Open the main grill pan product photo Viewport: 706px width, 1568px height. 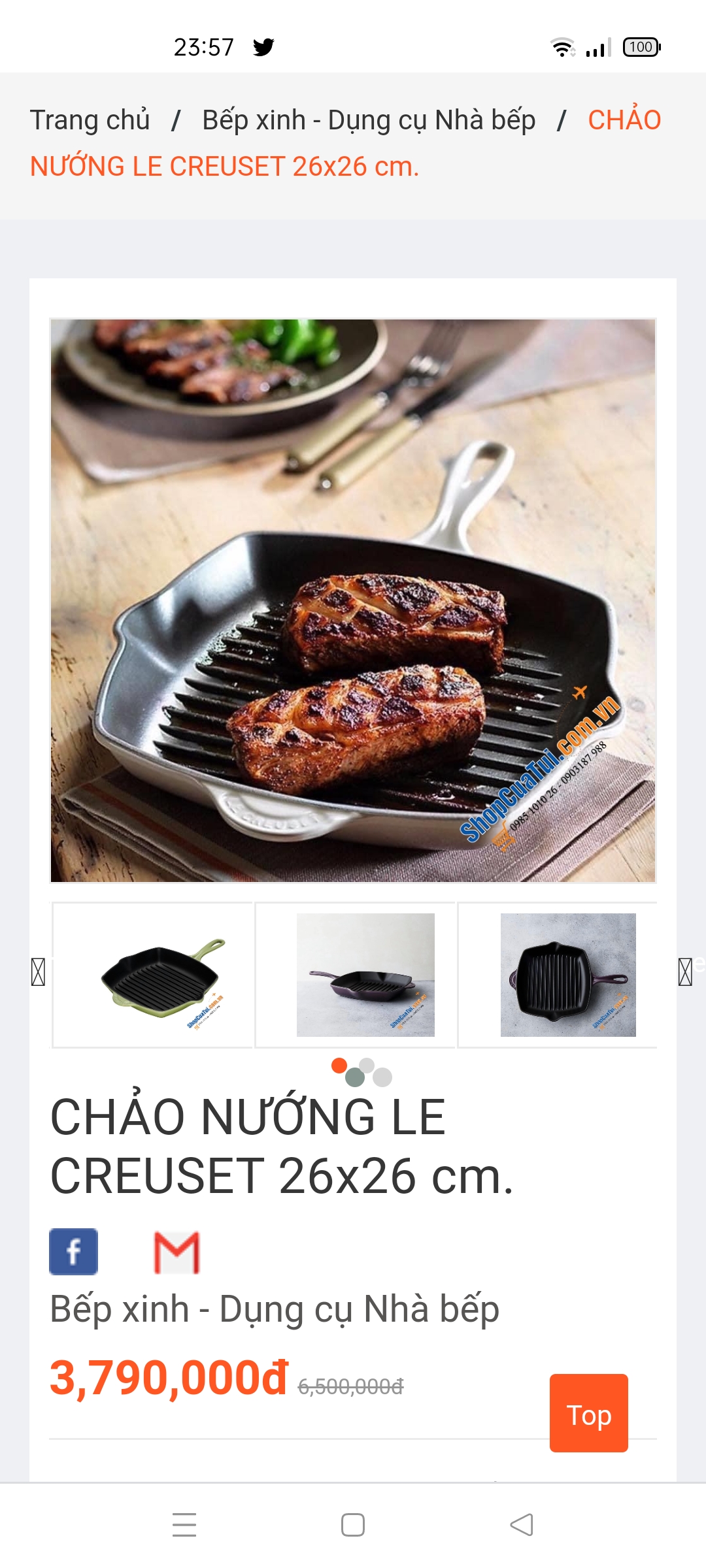click(x=353, y=600)
